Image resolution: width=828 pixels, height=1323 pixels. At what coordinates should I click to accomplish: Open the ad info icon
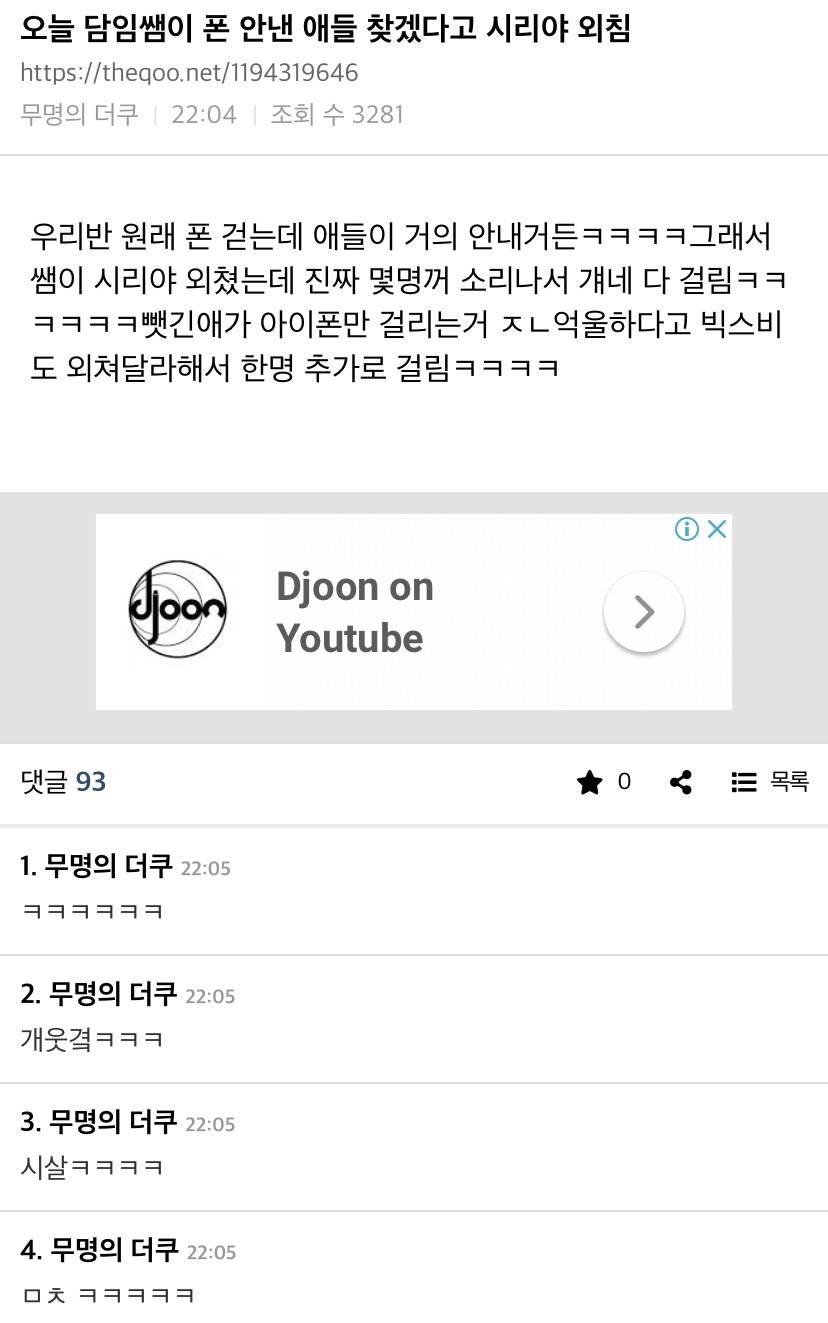coord(686,529)
